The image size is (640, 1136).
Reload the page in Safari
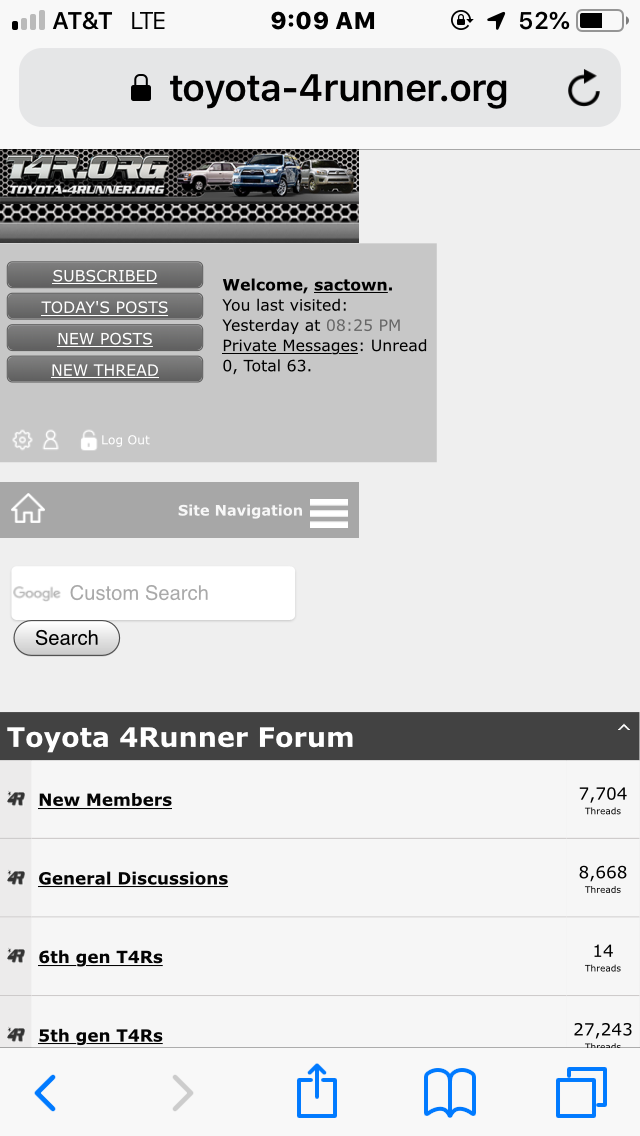tap(583, 88)
